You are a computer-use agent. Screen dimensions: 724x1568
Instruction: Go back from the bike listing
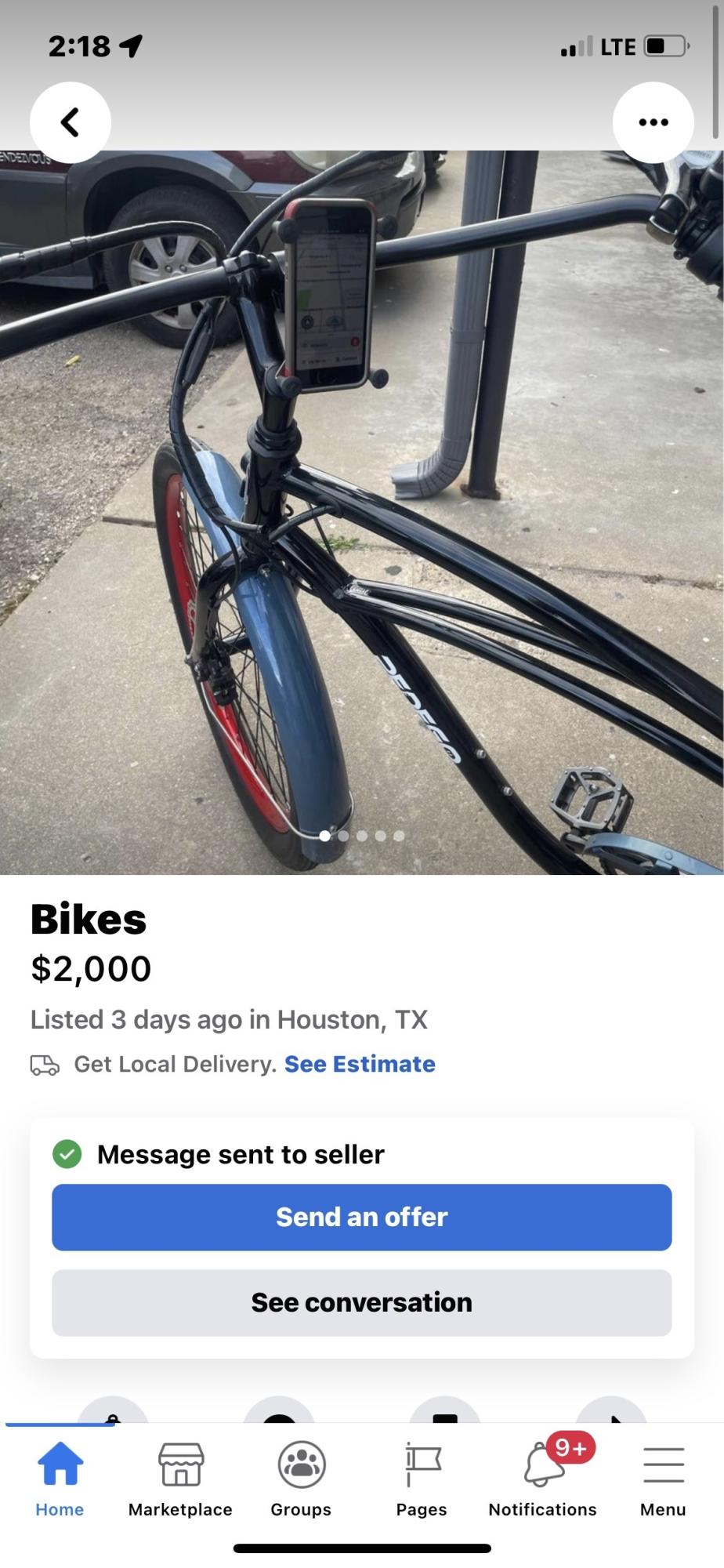click(71, 122)
